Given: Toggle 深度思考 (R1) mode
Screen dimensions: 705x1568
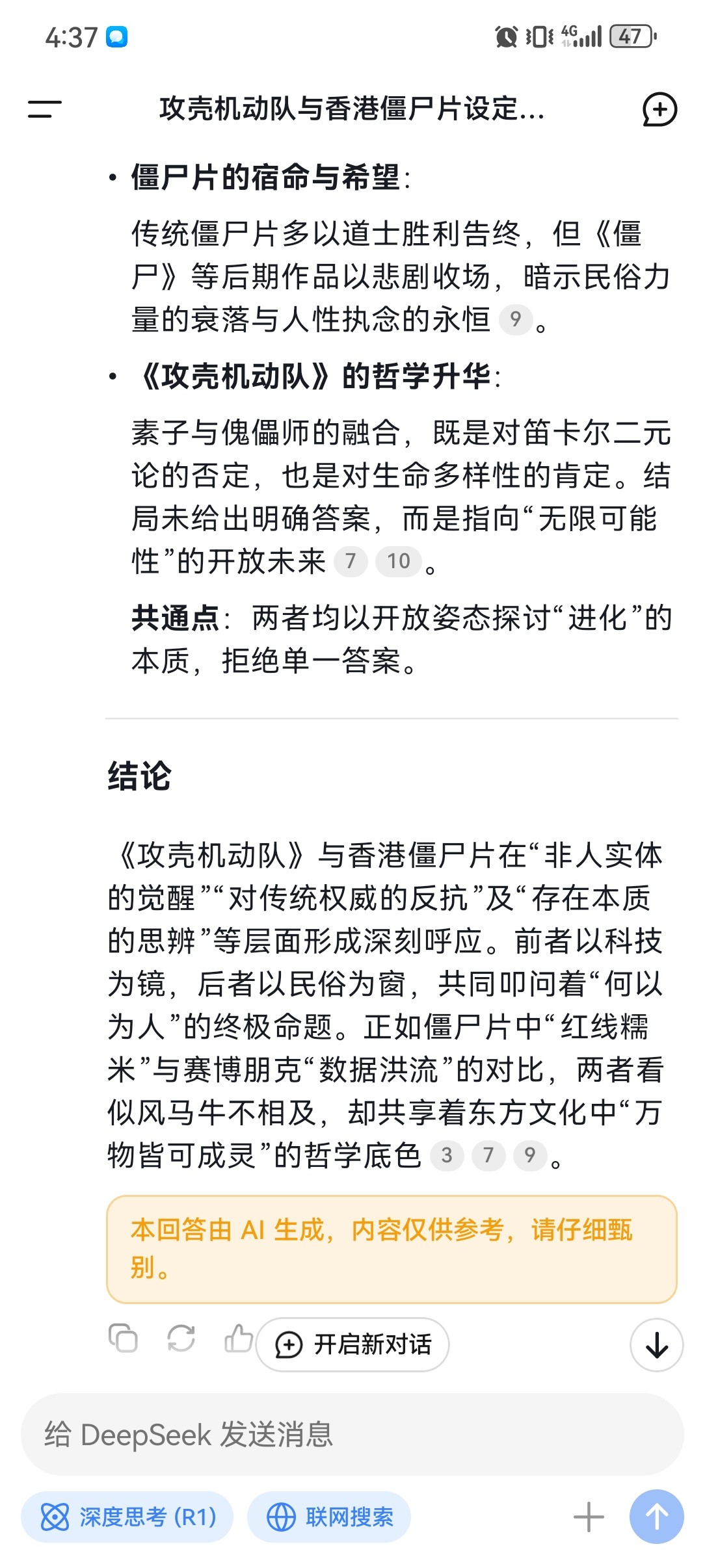Looking at the screenshot, I should (127, 1517).
